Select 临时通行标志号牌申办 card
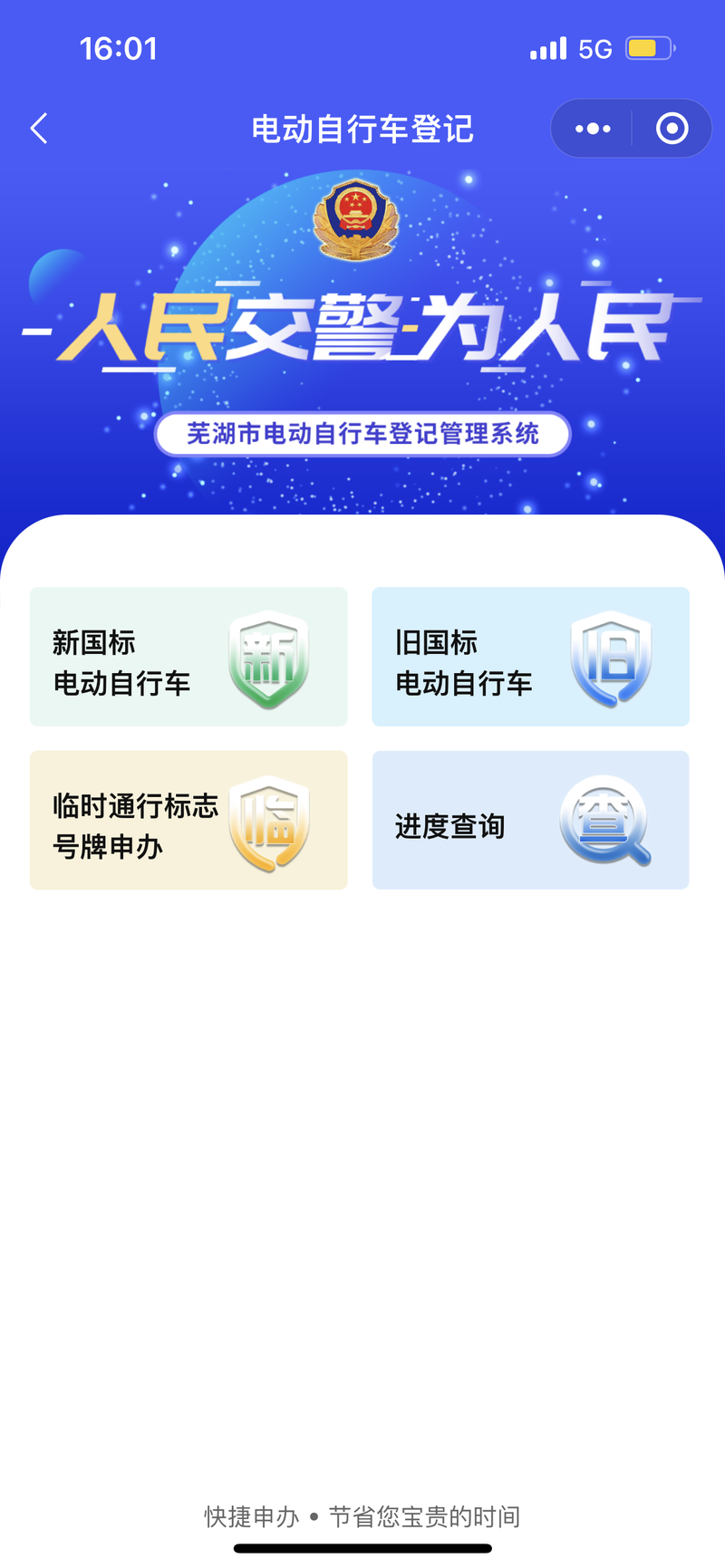Screen dimensions: 725x1568 [x=188, y=820]
